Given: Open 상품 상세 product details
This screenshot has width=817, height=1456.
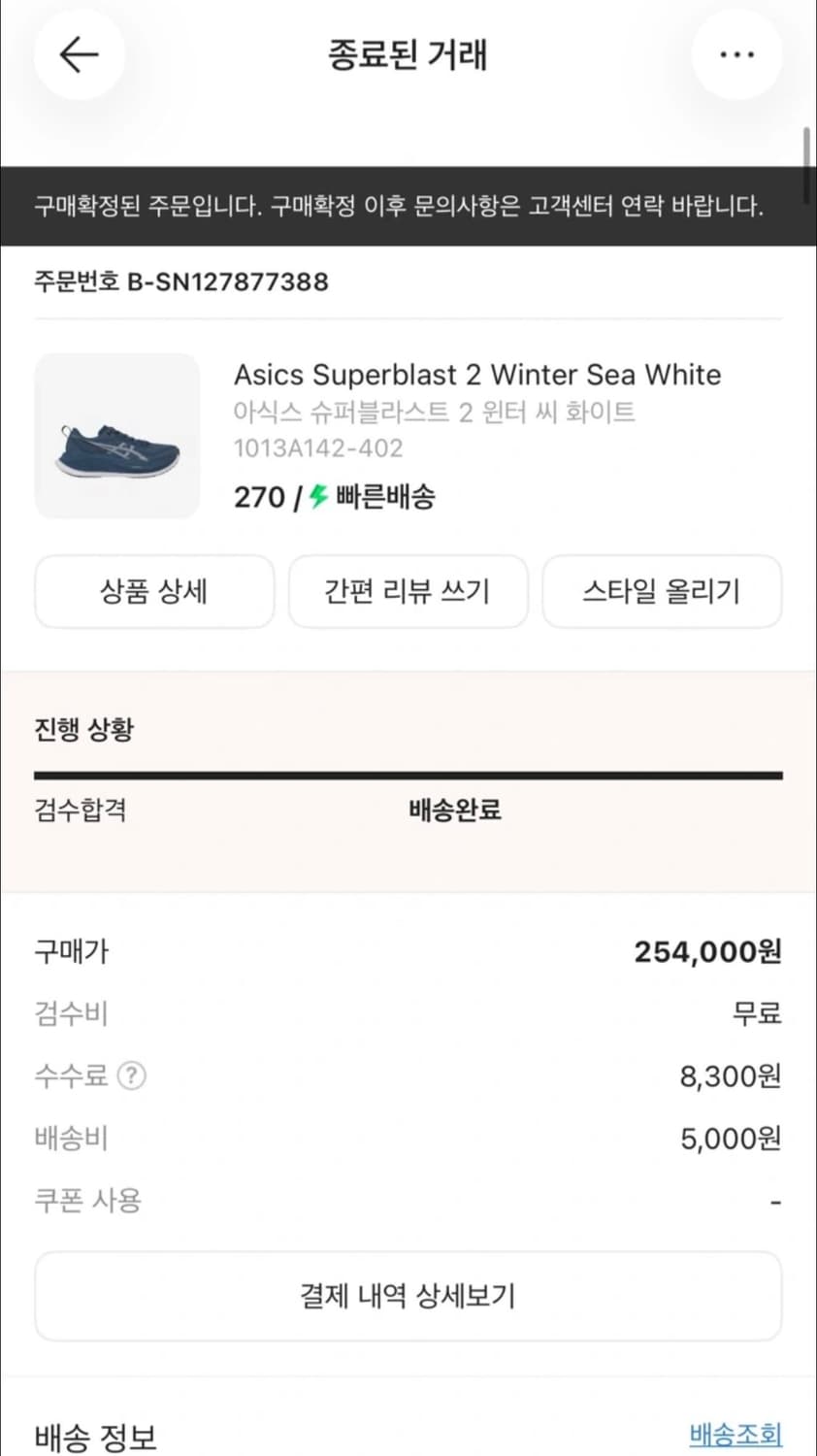Looking at the screenshot, I should pos(153,591).
